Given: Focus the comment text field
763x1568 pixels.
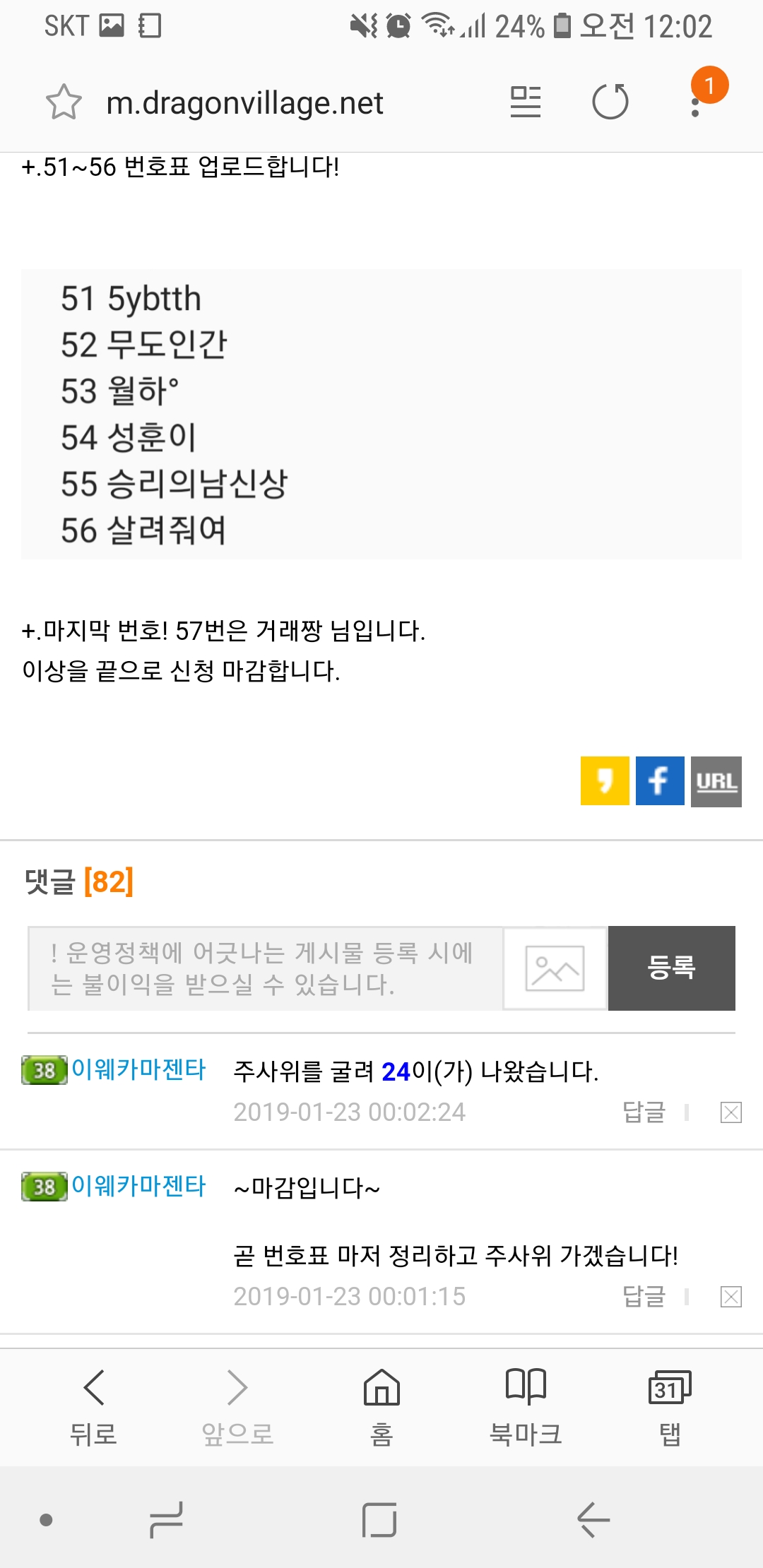Looking at the screenshot, I should point(265,968).
